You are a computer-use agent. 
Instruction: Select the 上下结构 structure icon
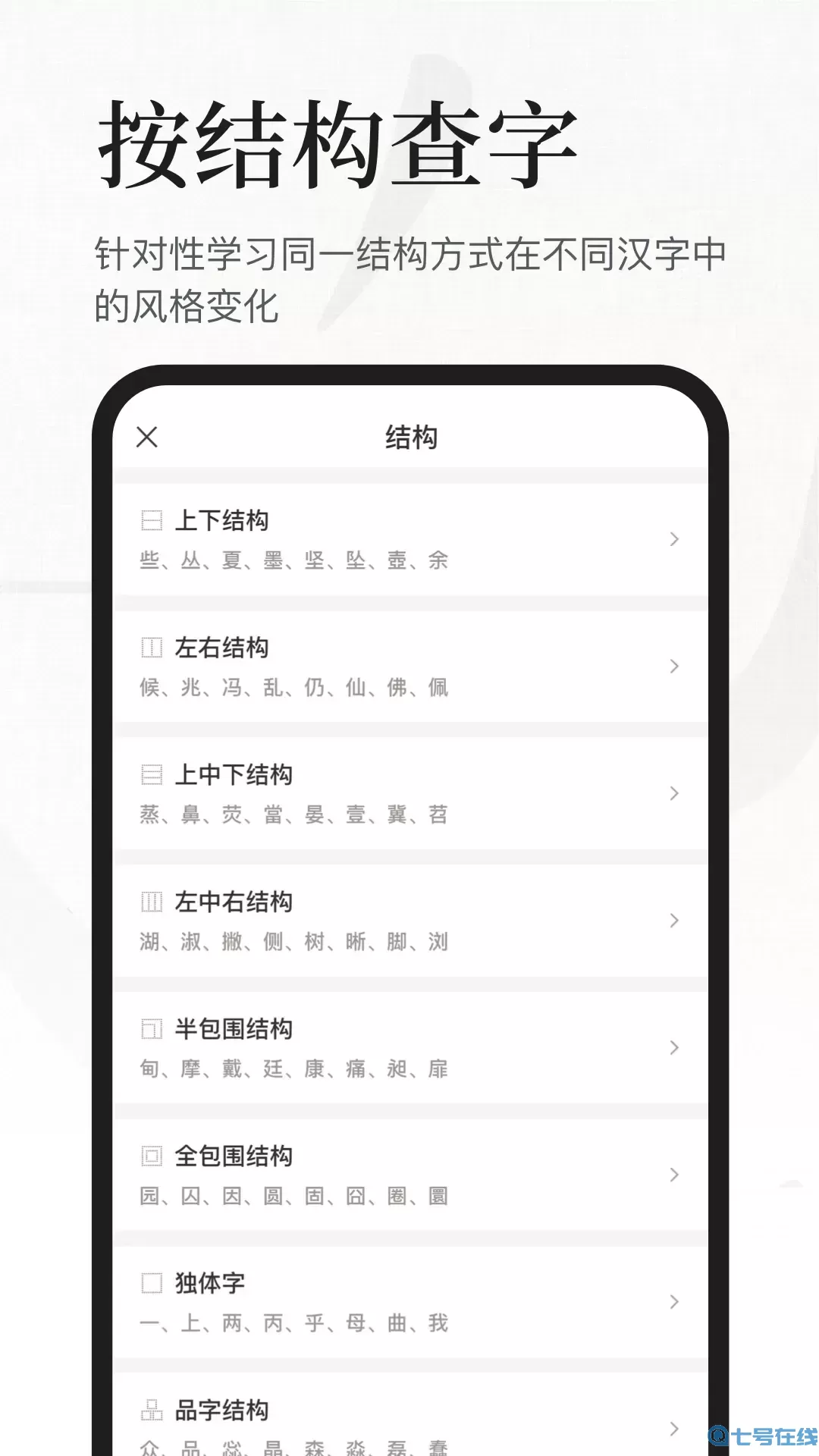(152, 520)
